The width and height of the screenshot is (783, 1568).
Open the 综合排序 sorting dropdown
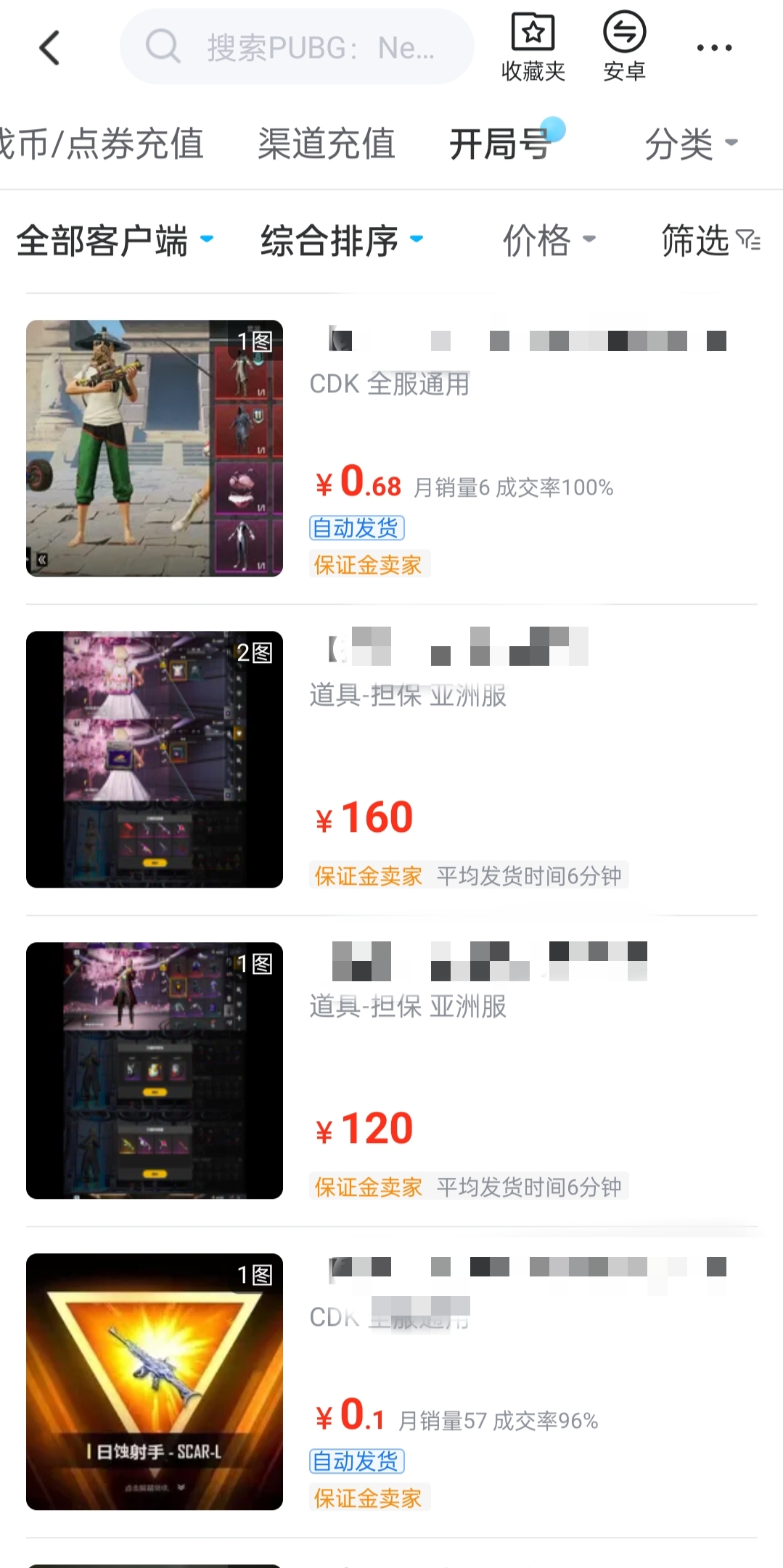click(341, 240)
